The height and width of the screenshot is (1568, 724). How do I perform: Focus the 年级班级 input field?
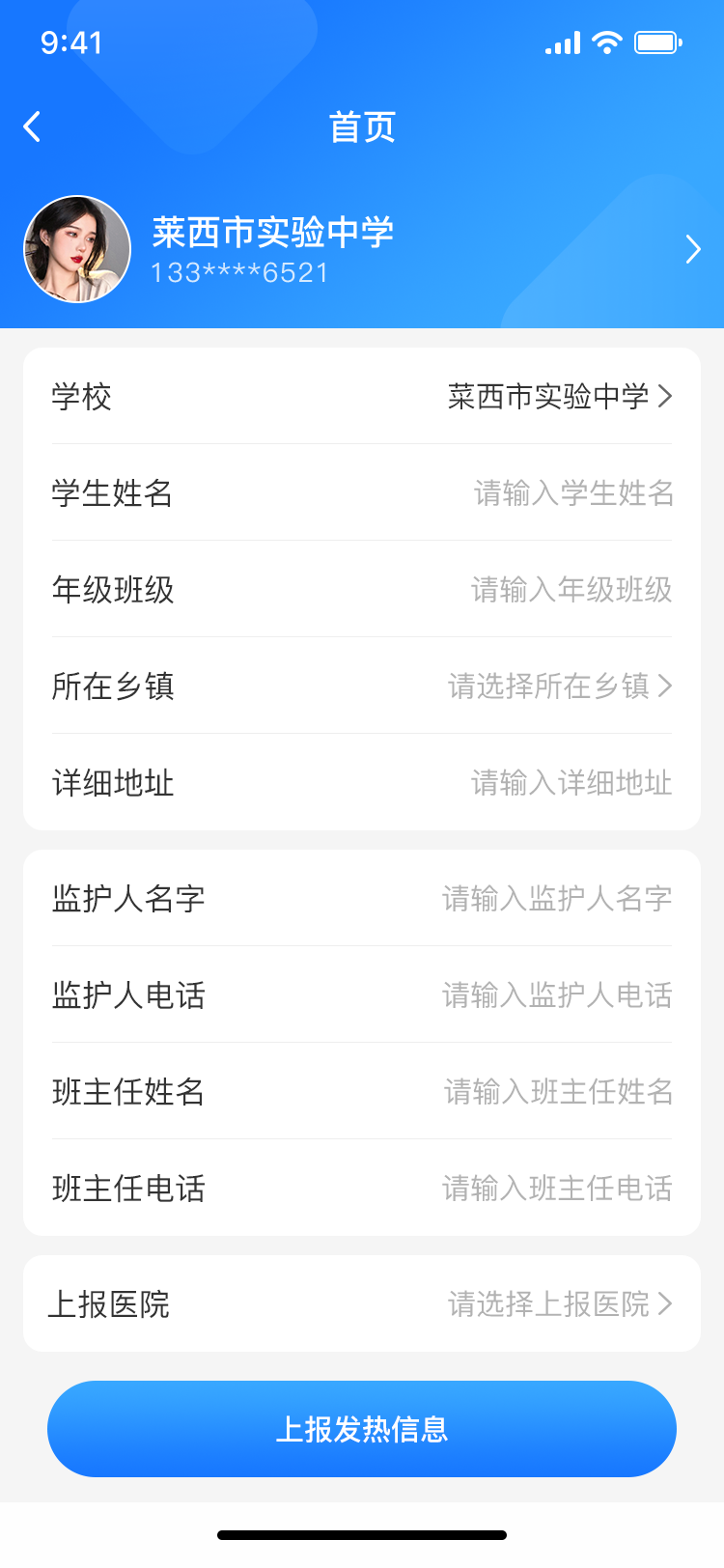tap(362, 589)
